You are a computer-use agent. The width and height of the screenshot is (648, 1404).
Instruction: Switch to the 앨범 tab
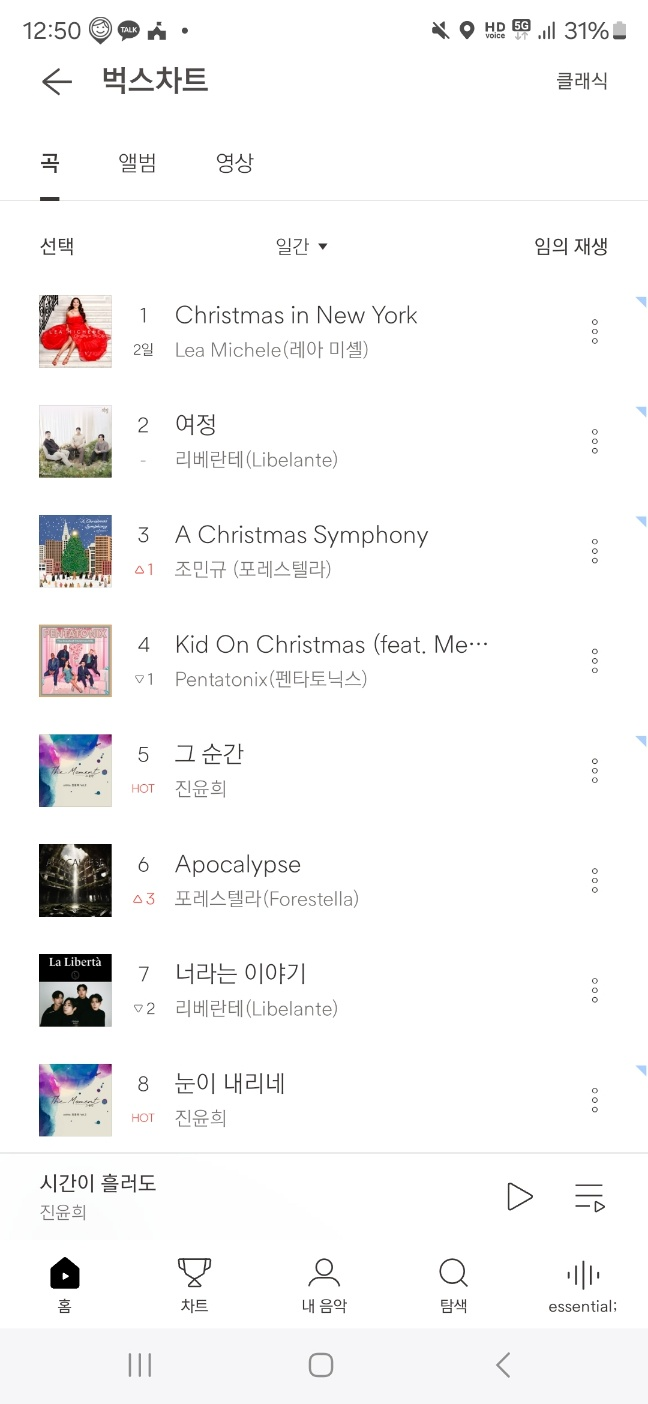(137, 163)
